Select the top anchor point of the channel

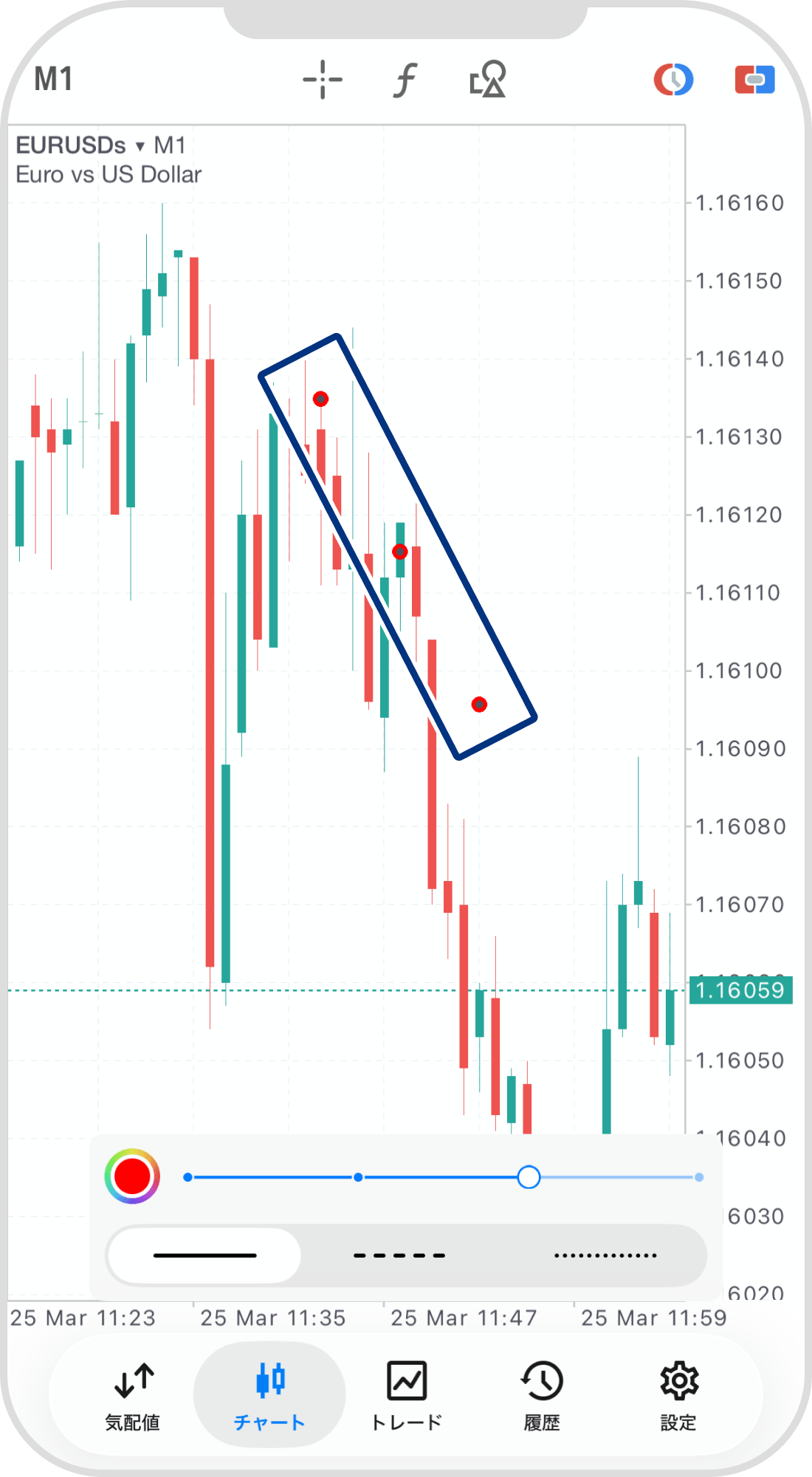(320, 399)
